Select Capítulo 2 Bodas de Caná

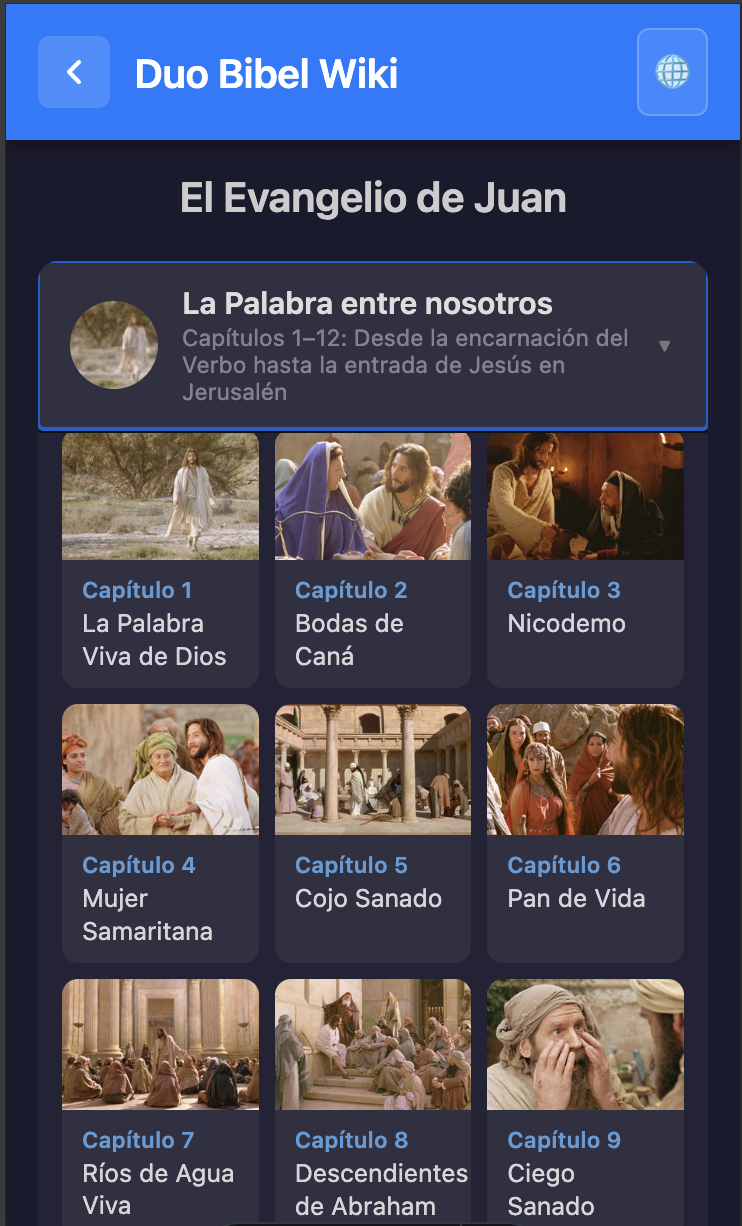click(351, 590)
